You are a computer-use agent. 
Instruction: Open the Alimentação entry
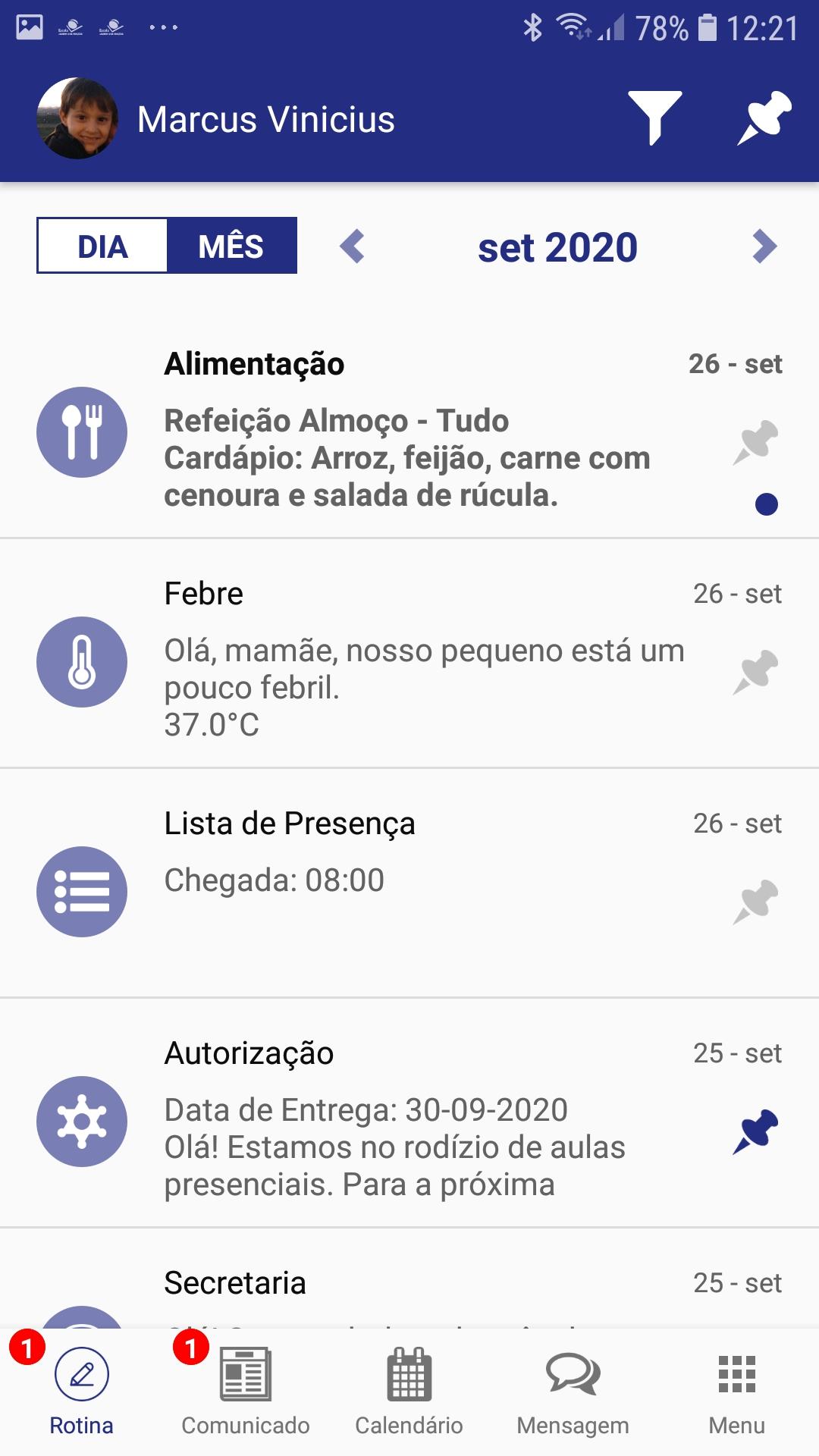coord(409,429)
